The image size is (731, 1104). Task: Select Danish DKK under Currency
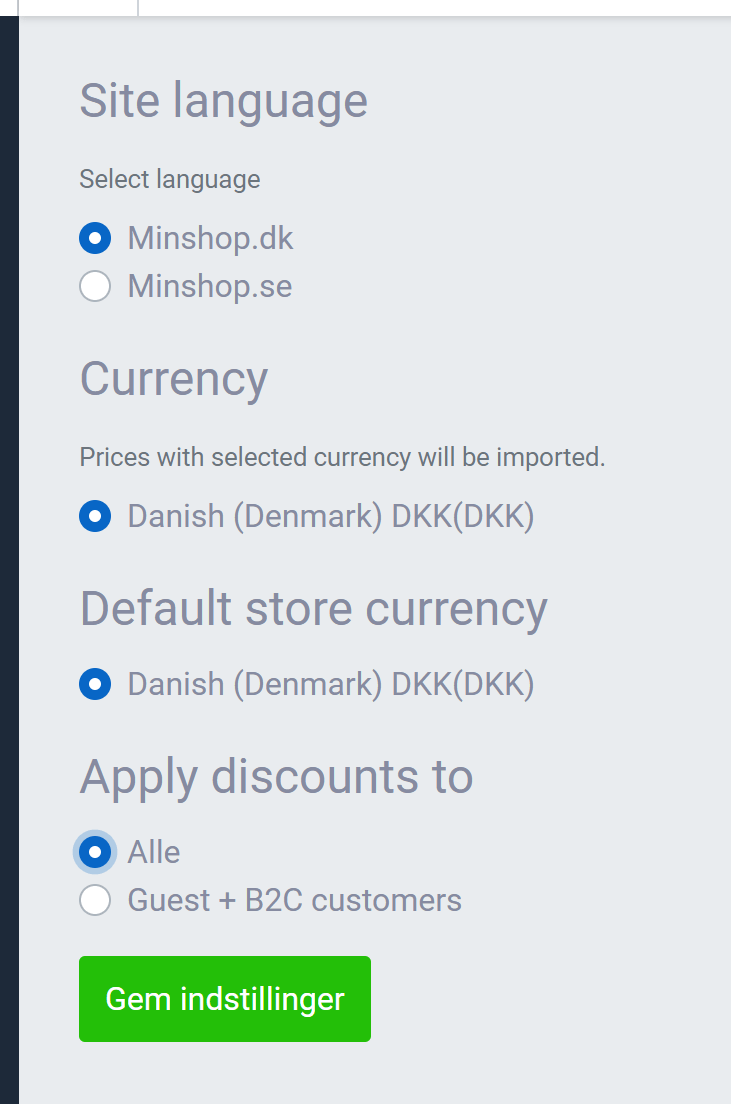[x=95, y=517]
